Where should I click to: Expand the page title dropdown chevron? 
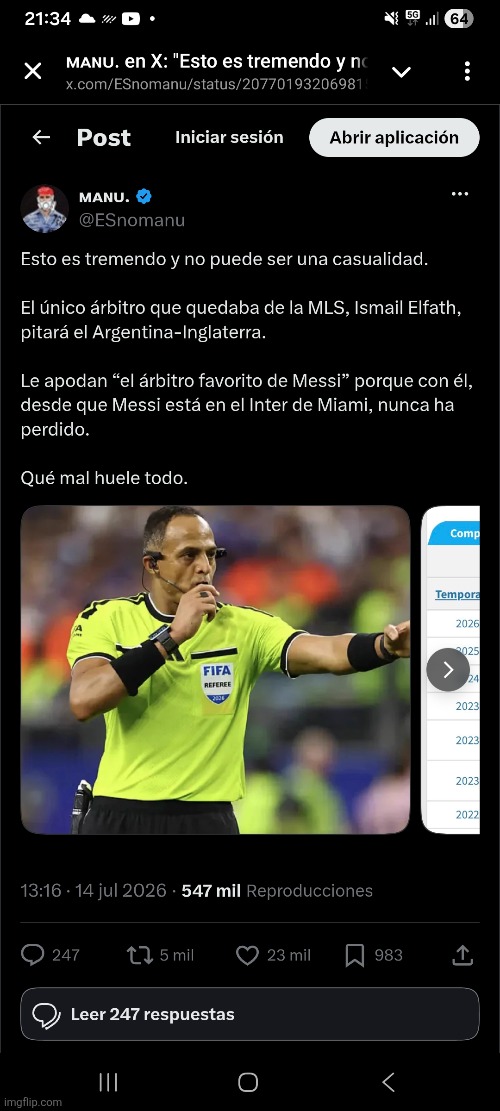[402, 72]
